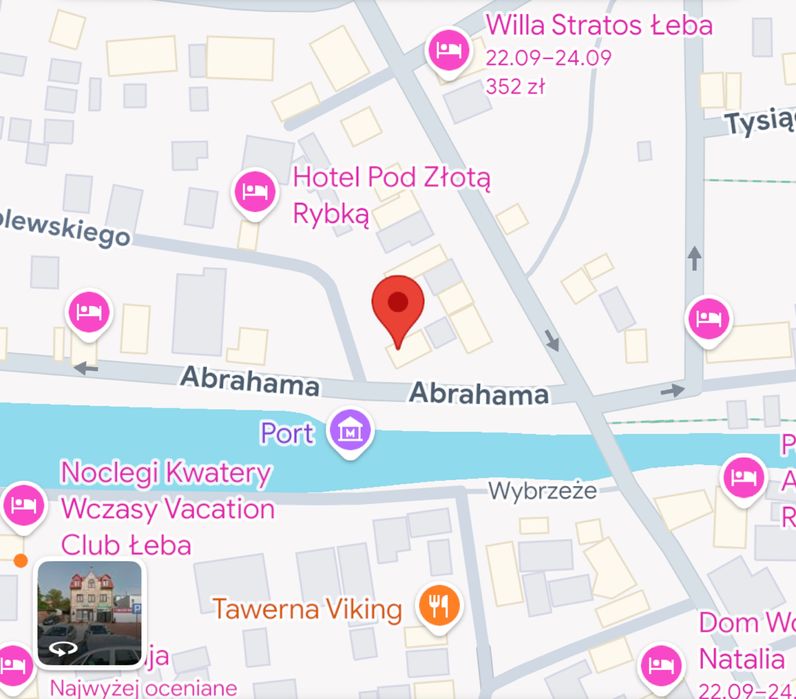Select the unnamed hotel pin below Tysiąclecia street
The height and width of the screenshot is (699, 796).
tap(711, 319)
